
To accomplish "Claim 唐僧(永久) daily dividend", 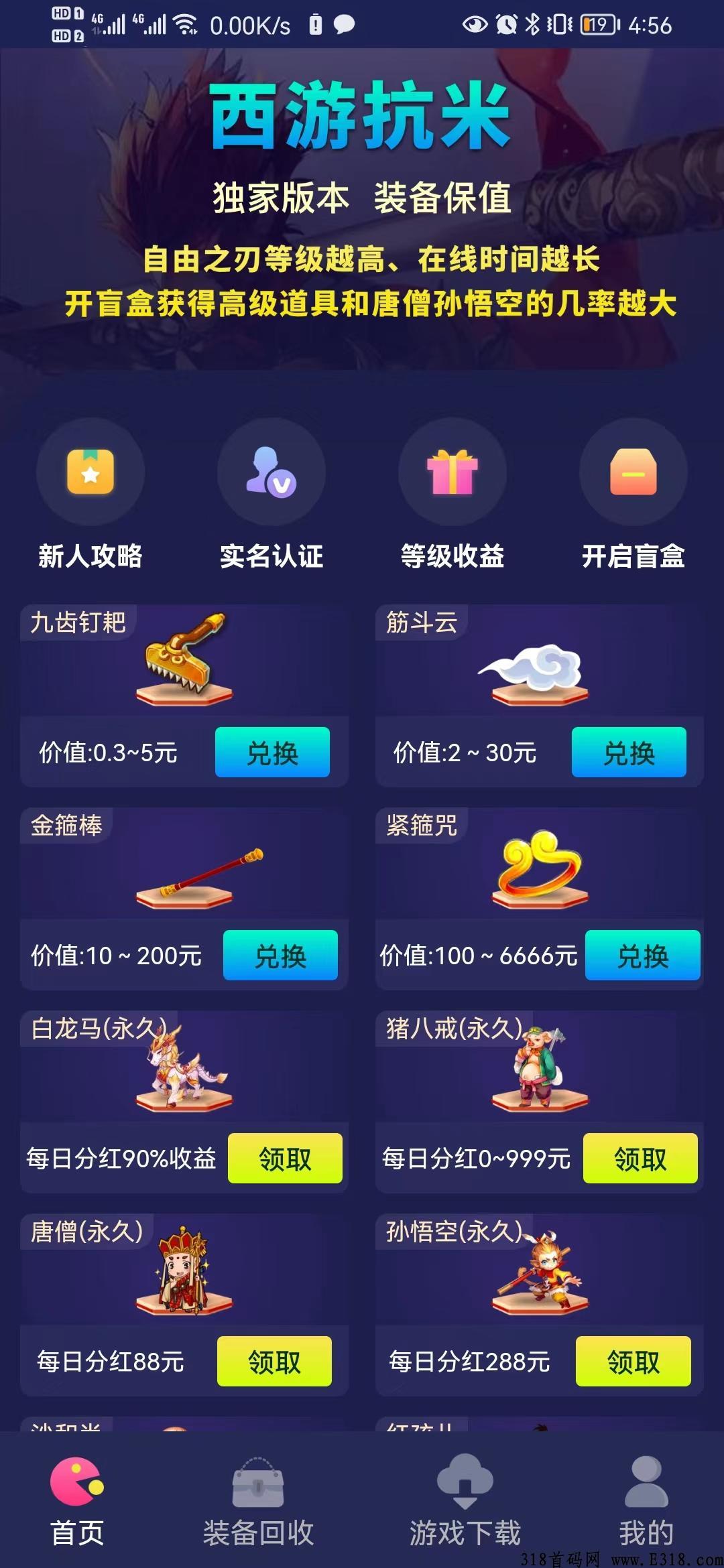I will pyautogui.click(x=274, y=1362).
